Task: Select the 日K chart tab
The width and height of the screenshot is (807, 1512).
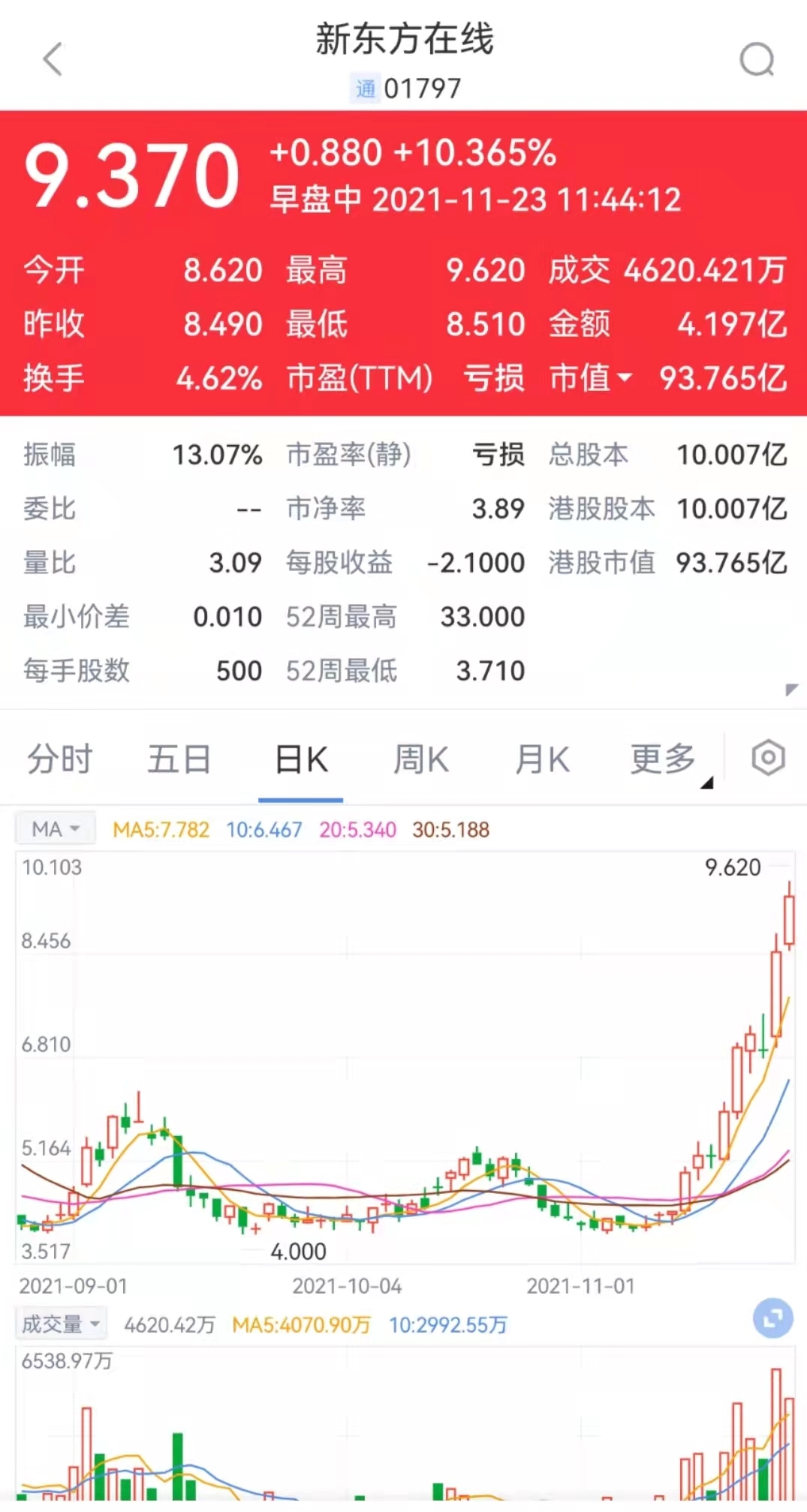Action: pos(301,759)
